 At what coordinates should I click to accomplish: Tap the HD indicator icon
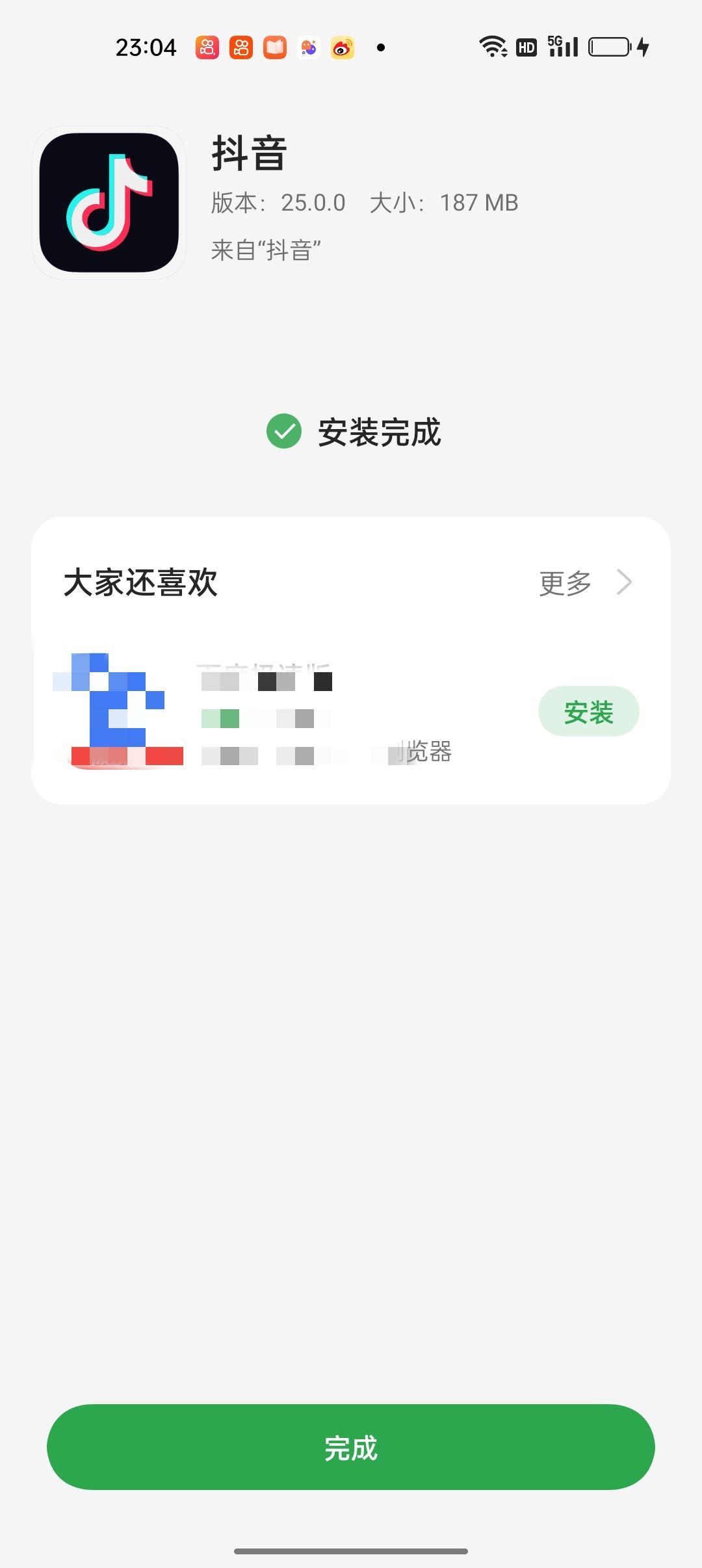(526, 46)
